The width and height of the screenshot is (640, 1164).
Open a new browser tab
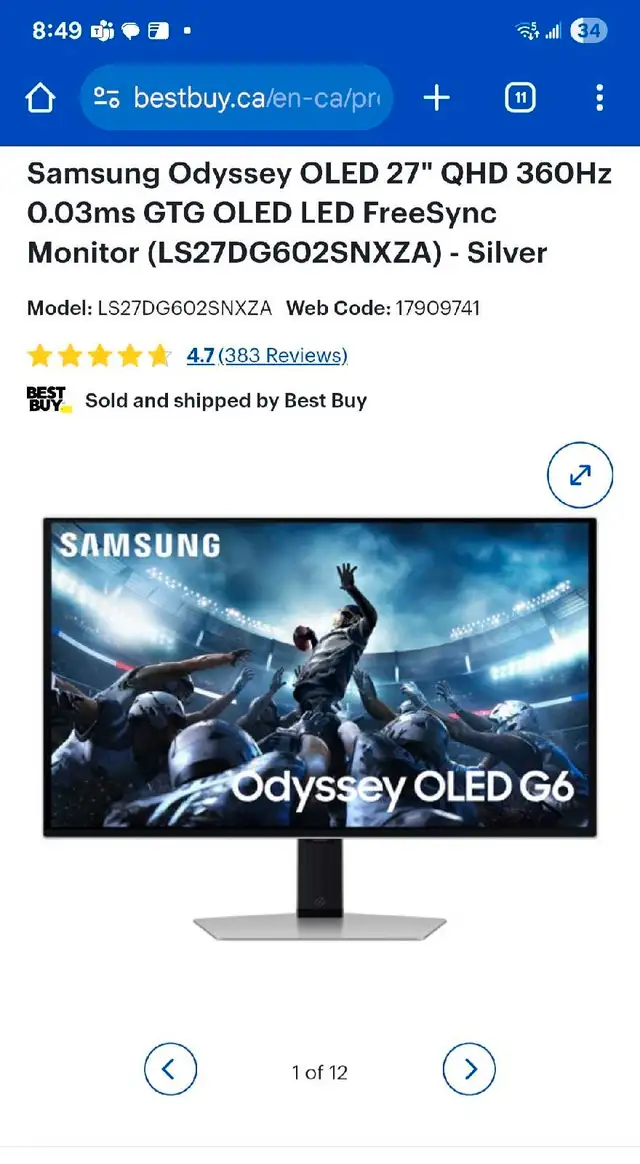click(437, 98)
